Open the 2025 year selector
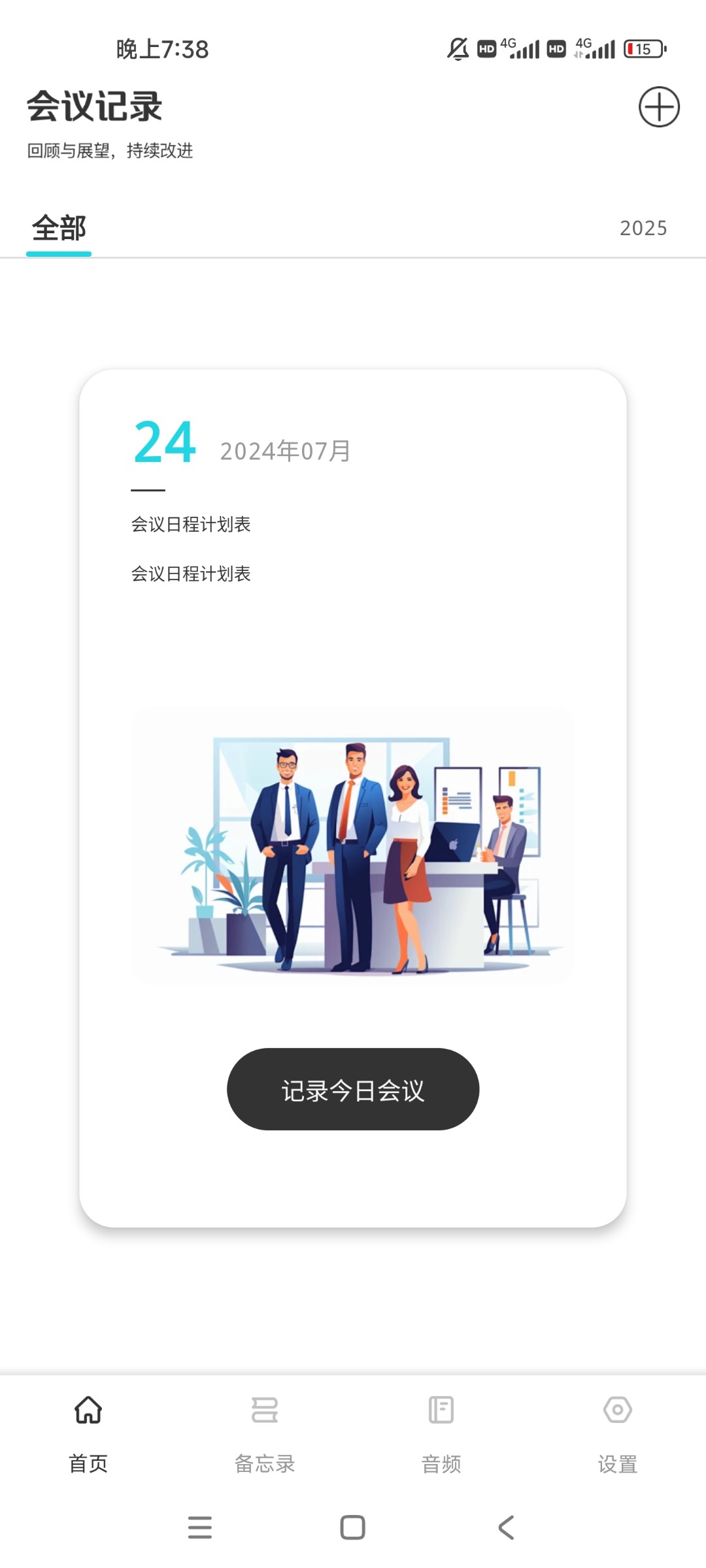The height and width of the screenshot is (1568, 706). point(643,228)
